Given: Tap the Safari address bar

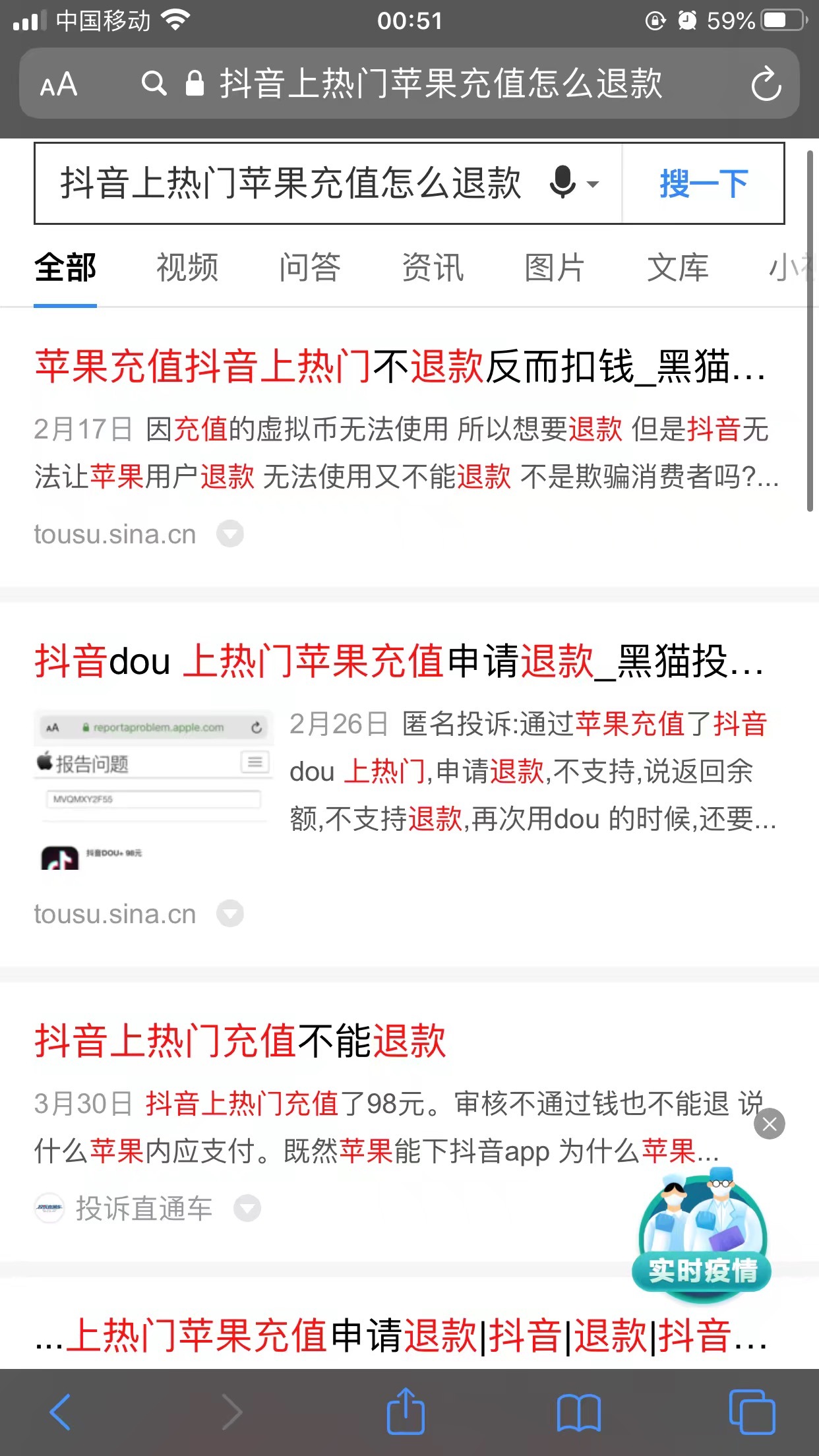Looking at the screenshot, I should pos(440,84).
